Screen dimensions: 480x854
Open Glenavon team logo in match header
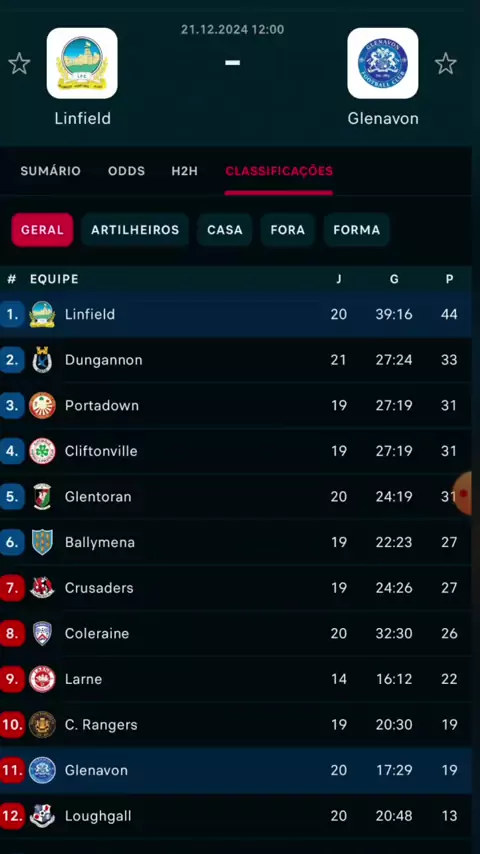coord(383,63)
